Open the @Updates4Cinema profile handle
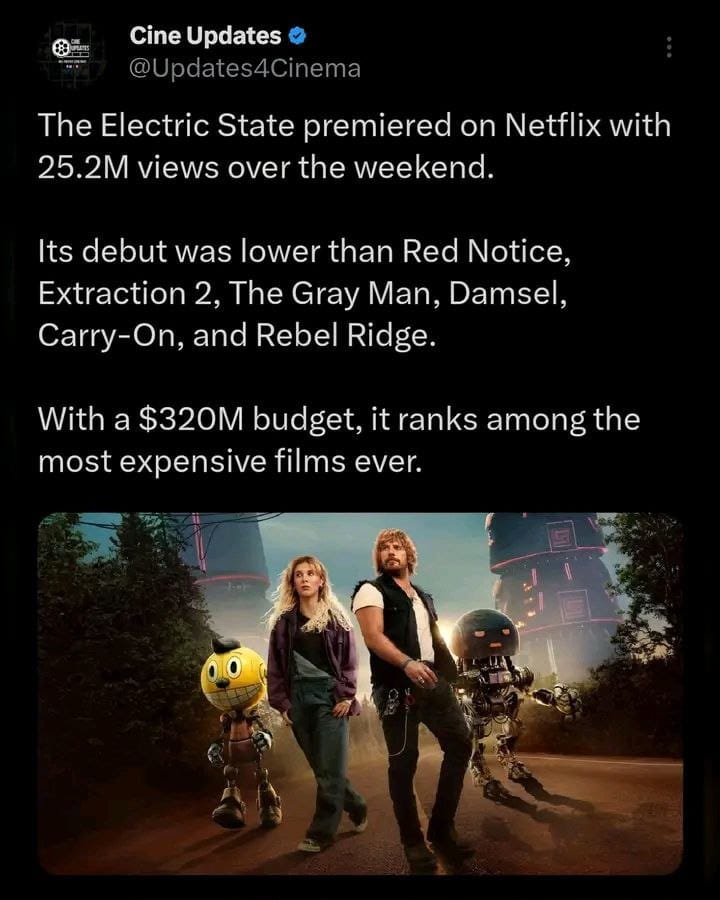Screen dimensions: 720x900 tap(245, 68)
